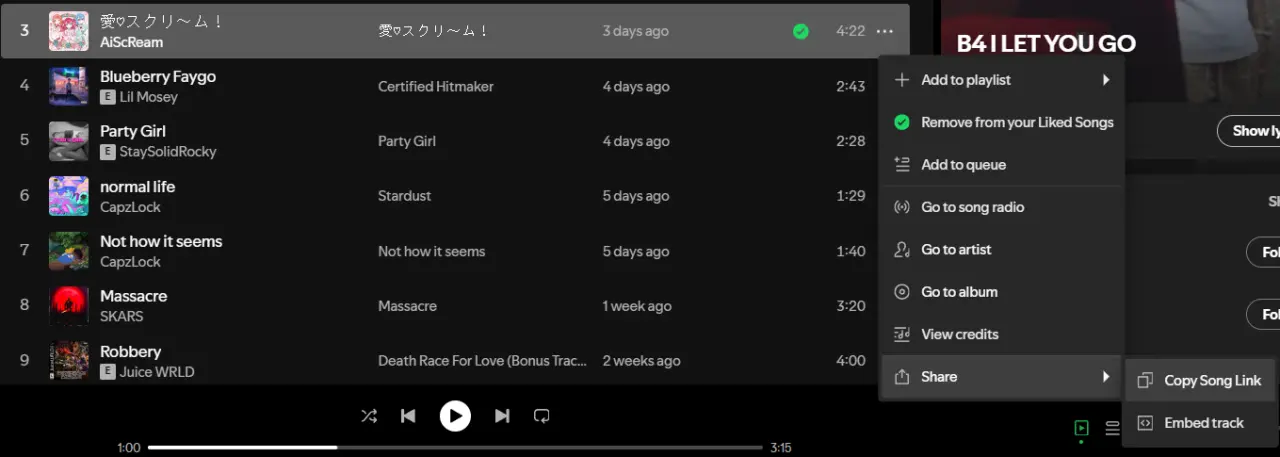Skip to next track
This screenshot has height=457, width=1280.
point(502,416)
